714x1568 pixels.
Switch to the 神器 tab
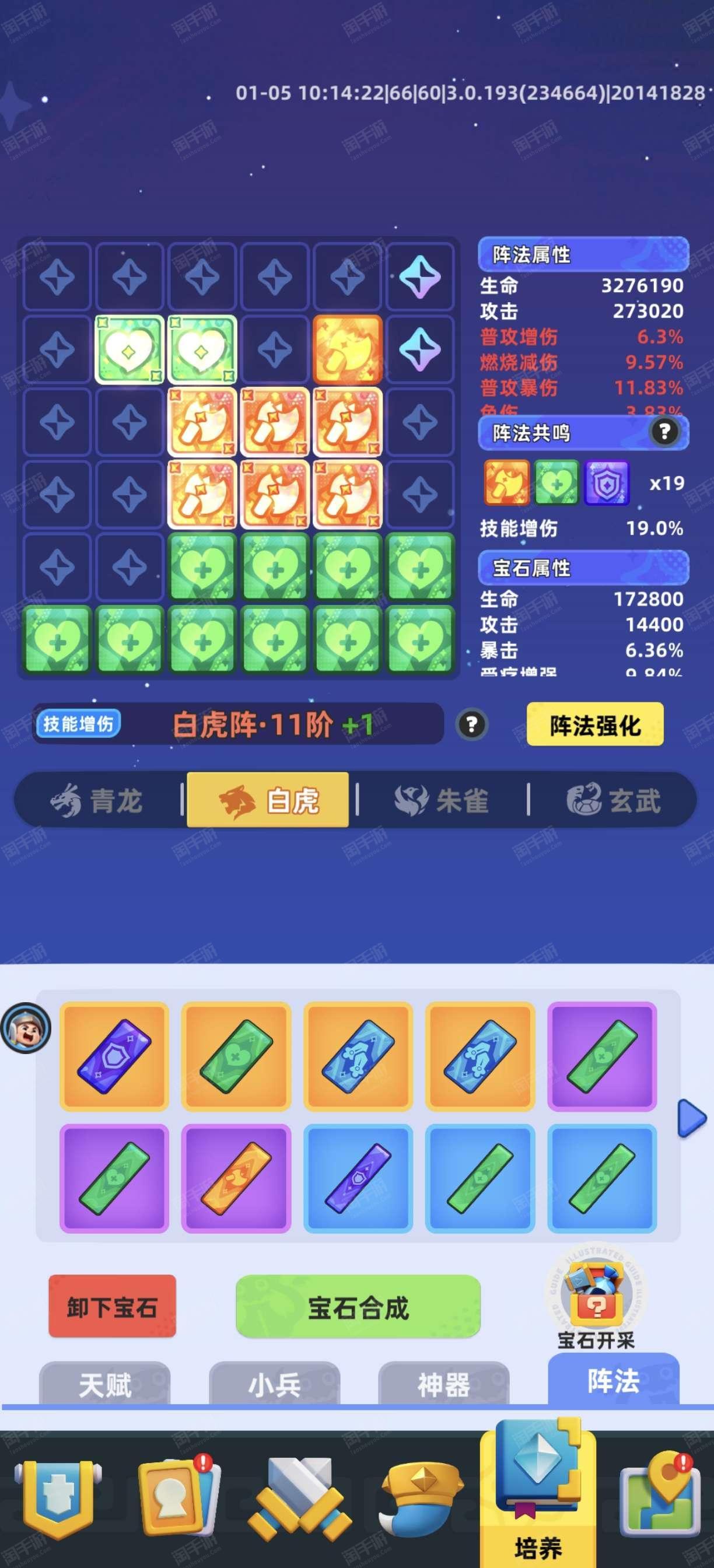(x=444, y=1385)
